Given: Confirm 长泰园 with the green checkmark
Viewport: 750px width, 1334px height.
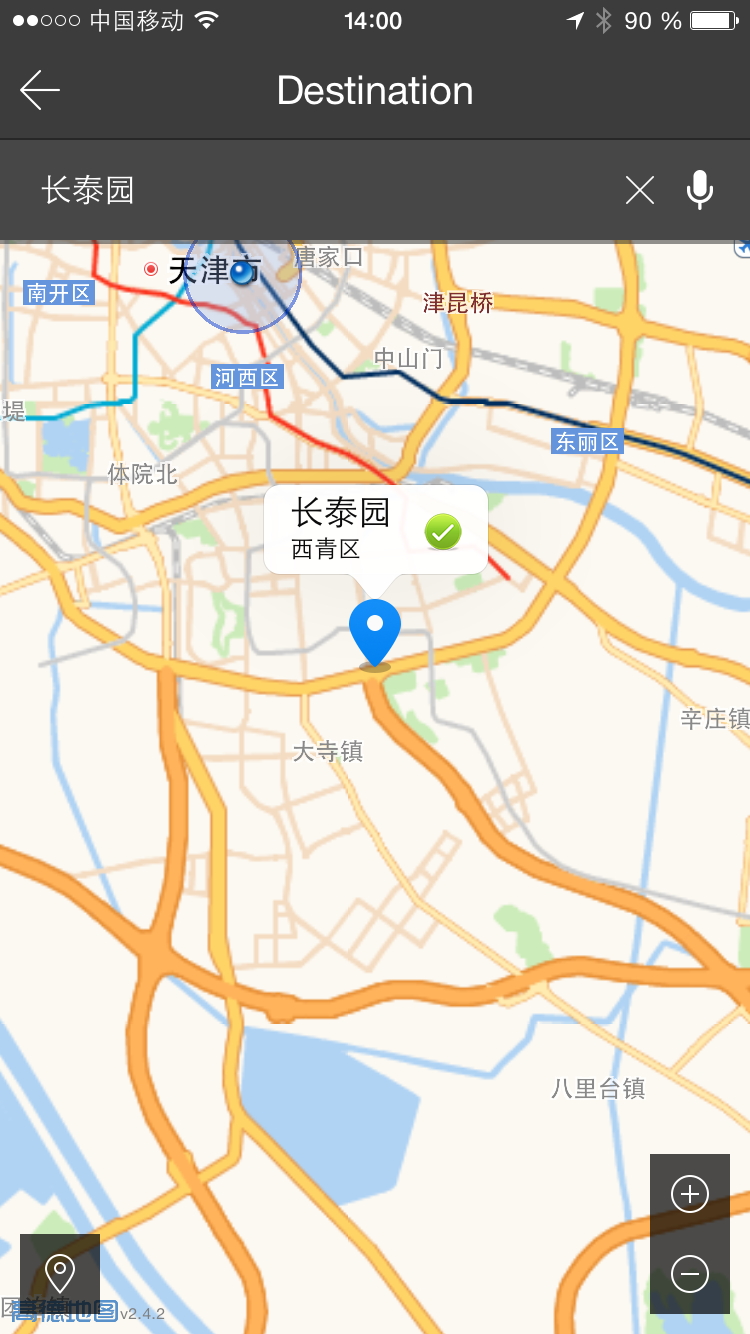Looking at the screenshot, I should point(443,532).
